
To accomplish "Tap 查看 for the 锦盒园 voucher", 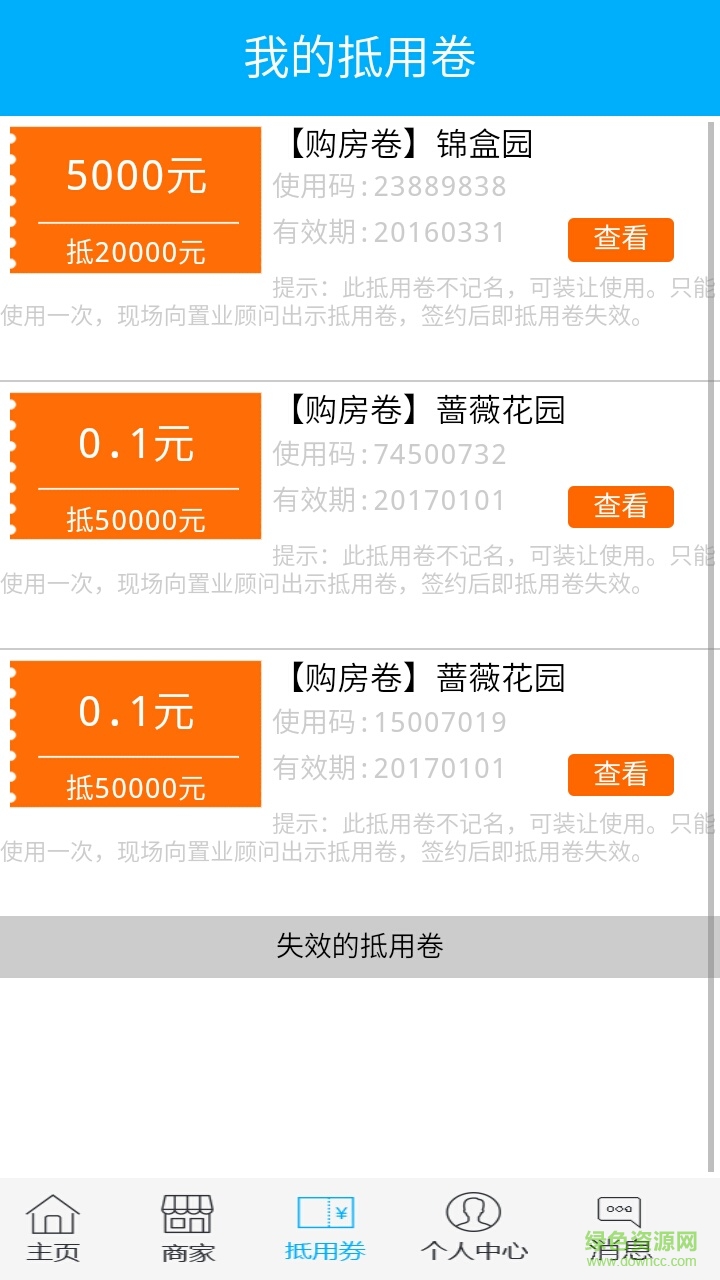I will (x=620, y=239).
